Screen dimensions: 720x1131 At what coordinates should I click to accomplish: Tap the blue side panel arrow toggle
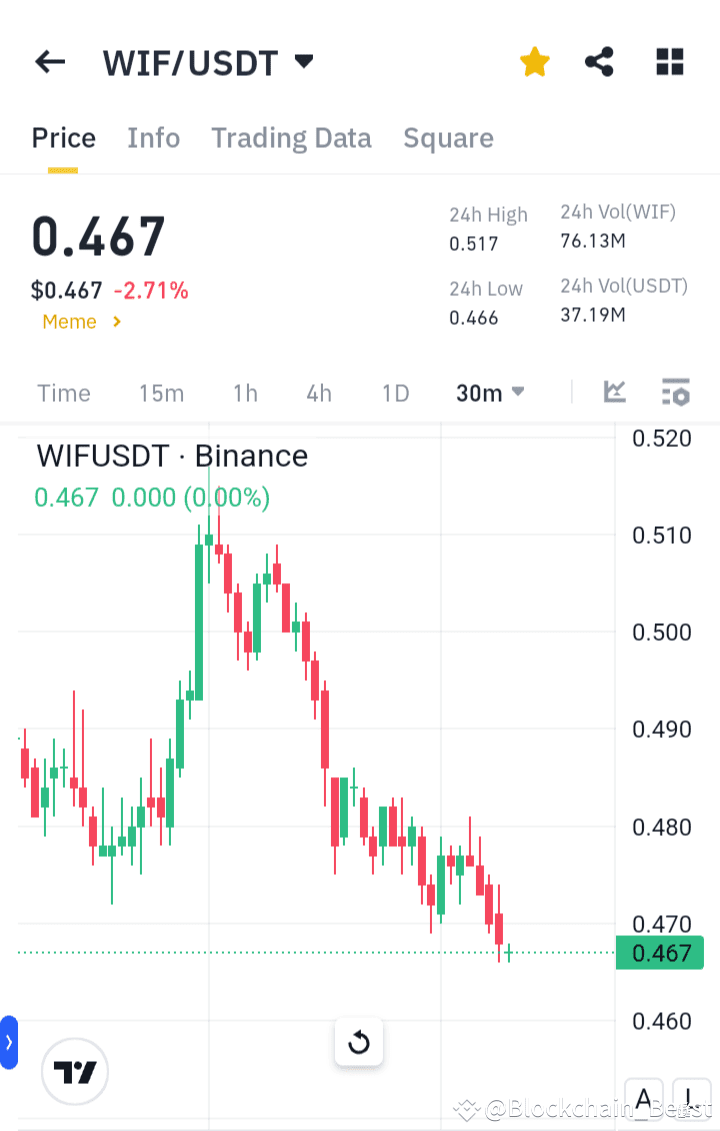tap(9, 1042)
